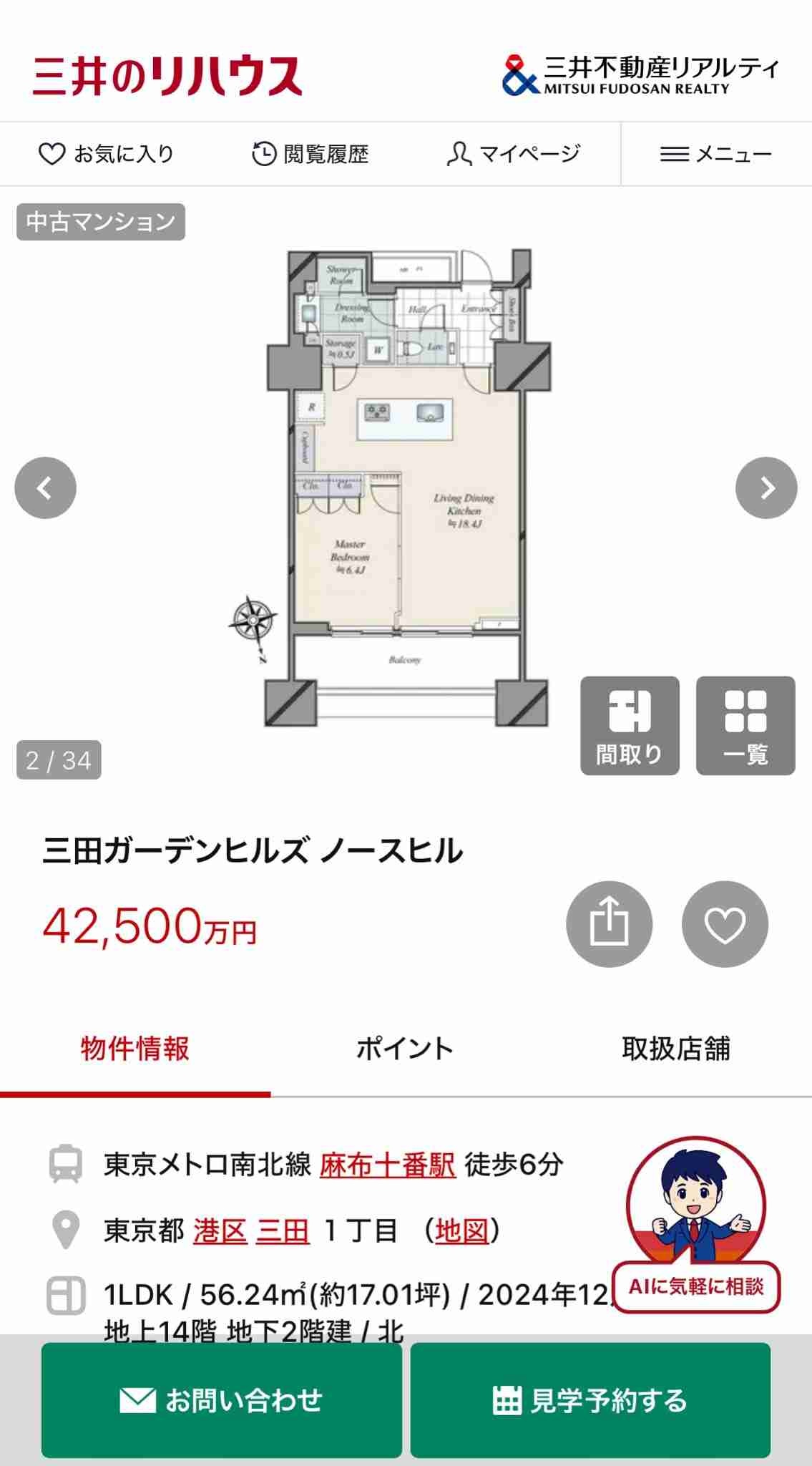Go to マイページ
The width and height of the screenshot is (812, 1466).
tap(513, 154)
